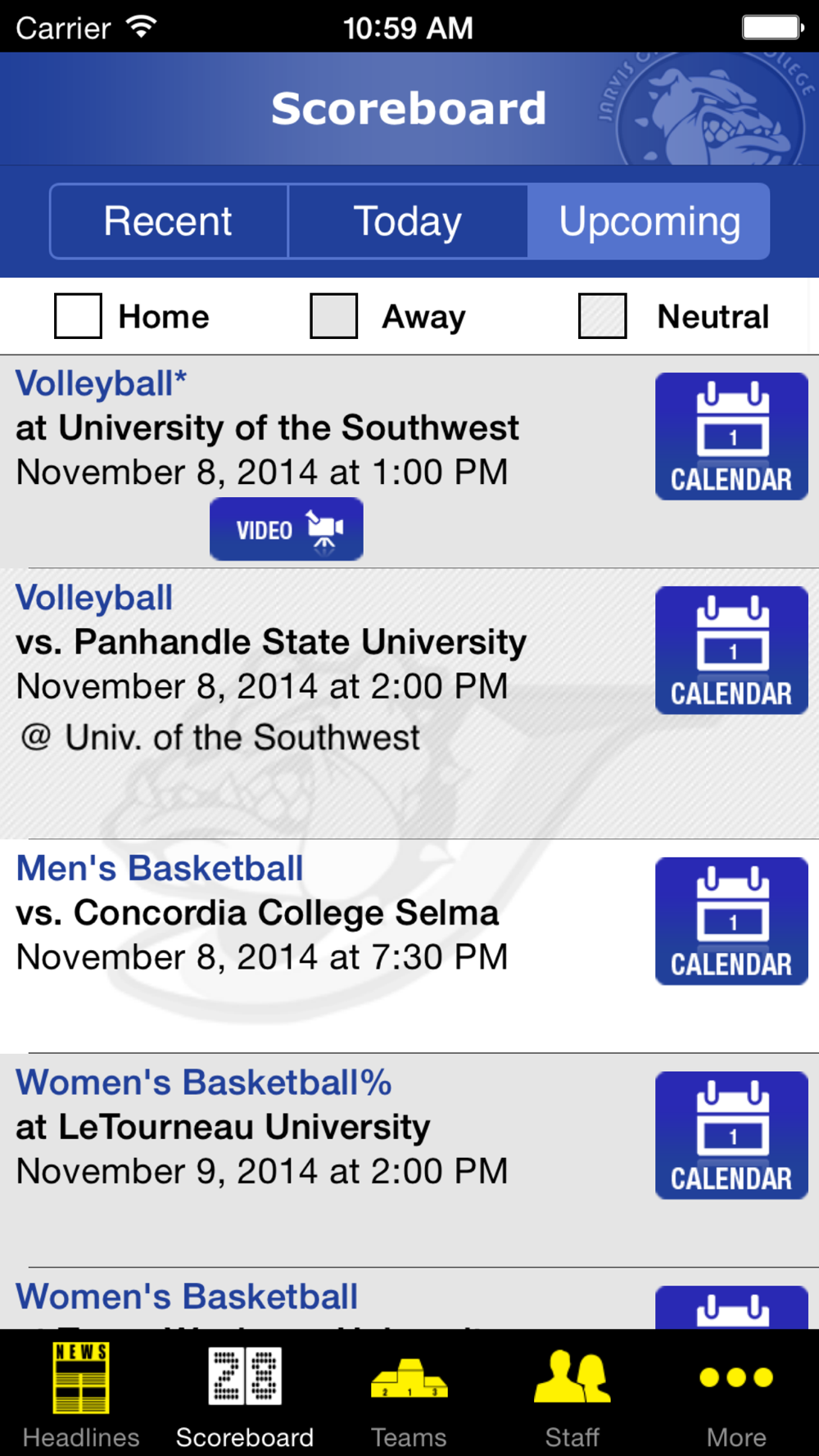
Task: Add LeTourneau University game to calendar
Action: coord(731,1136)
